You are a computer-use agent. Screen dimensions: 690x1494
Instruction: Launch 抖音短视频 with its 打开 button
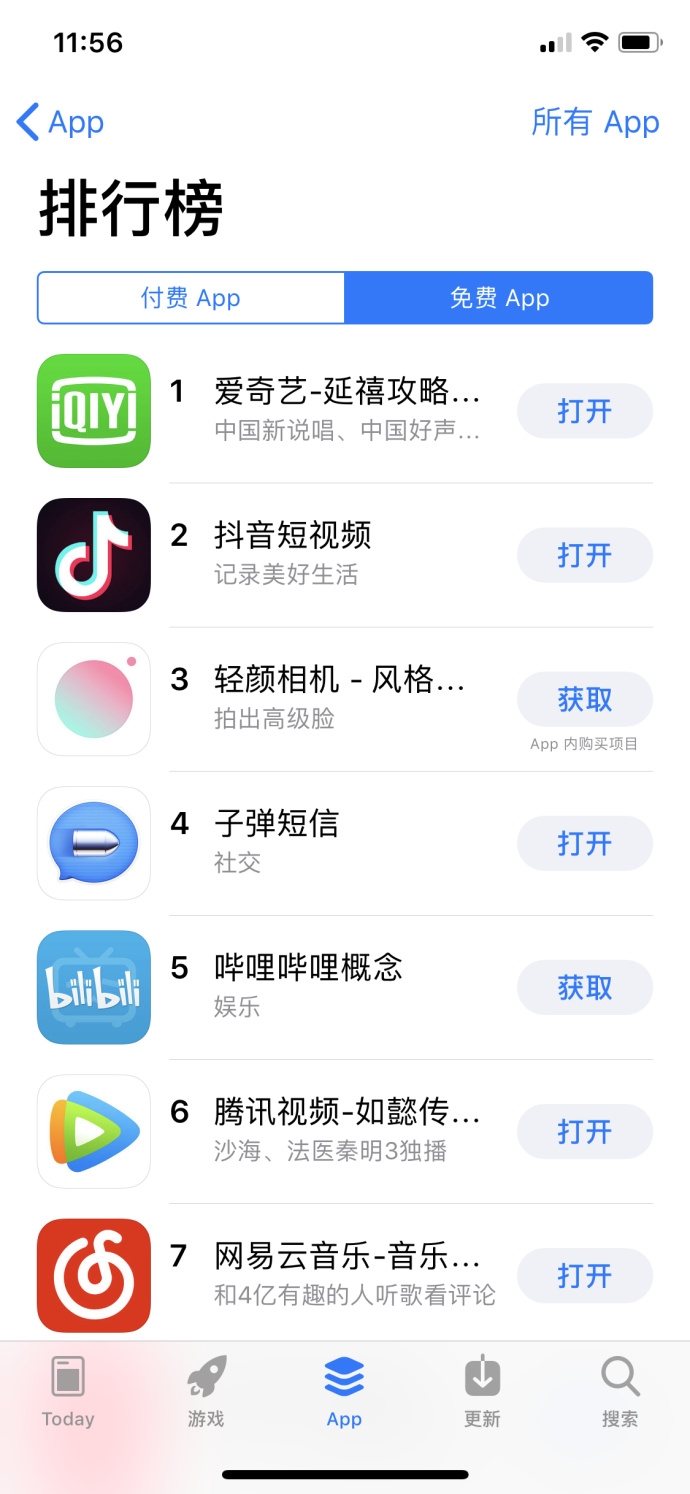pyautogui.click(x=584, y=555)
